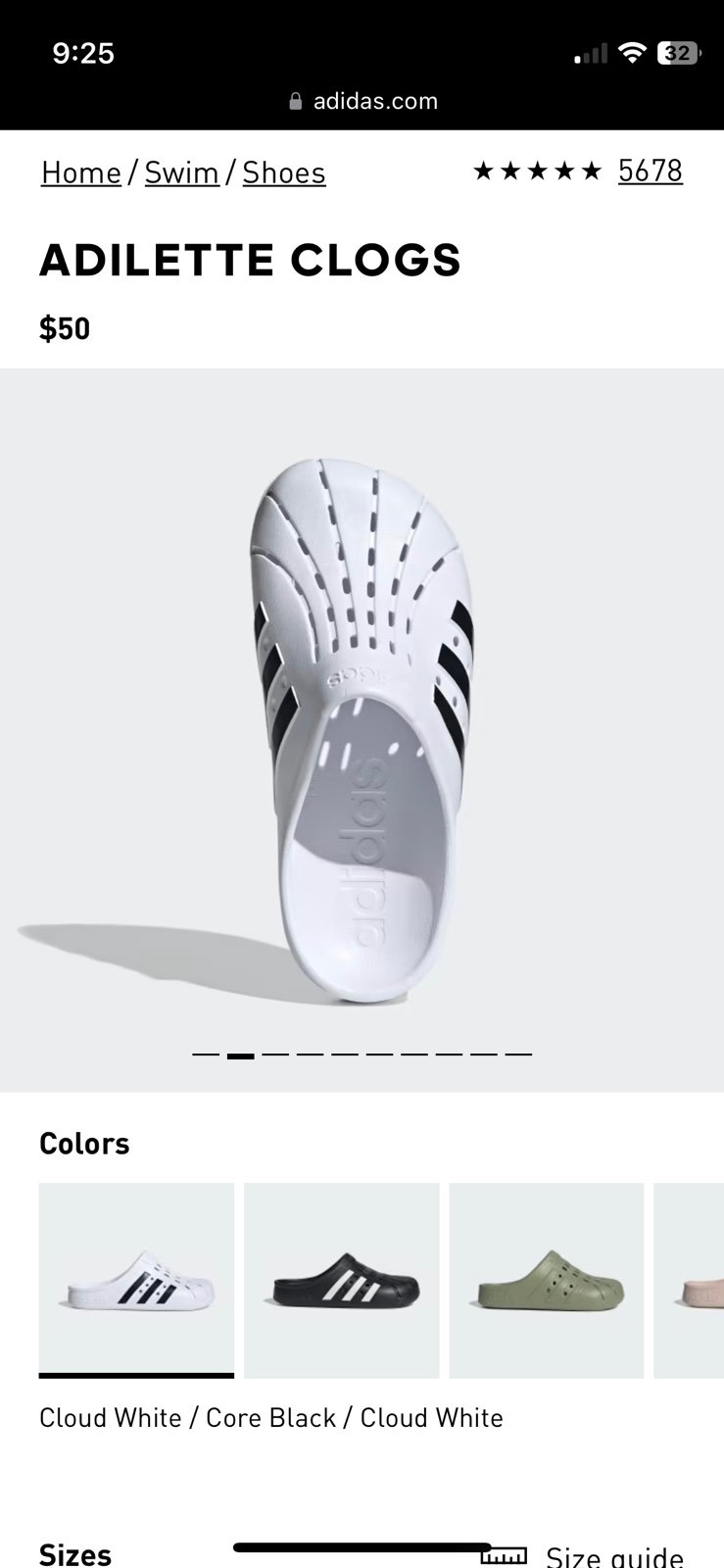
Task: Open the white clog product image
Action: [x=362, y=729]
